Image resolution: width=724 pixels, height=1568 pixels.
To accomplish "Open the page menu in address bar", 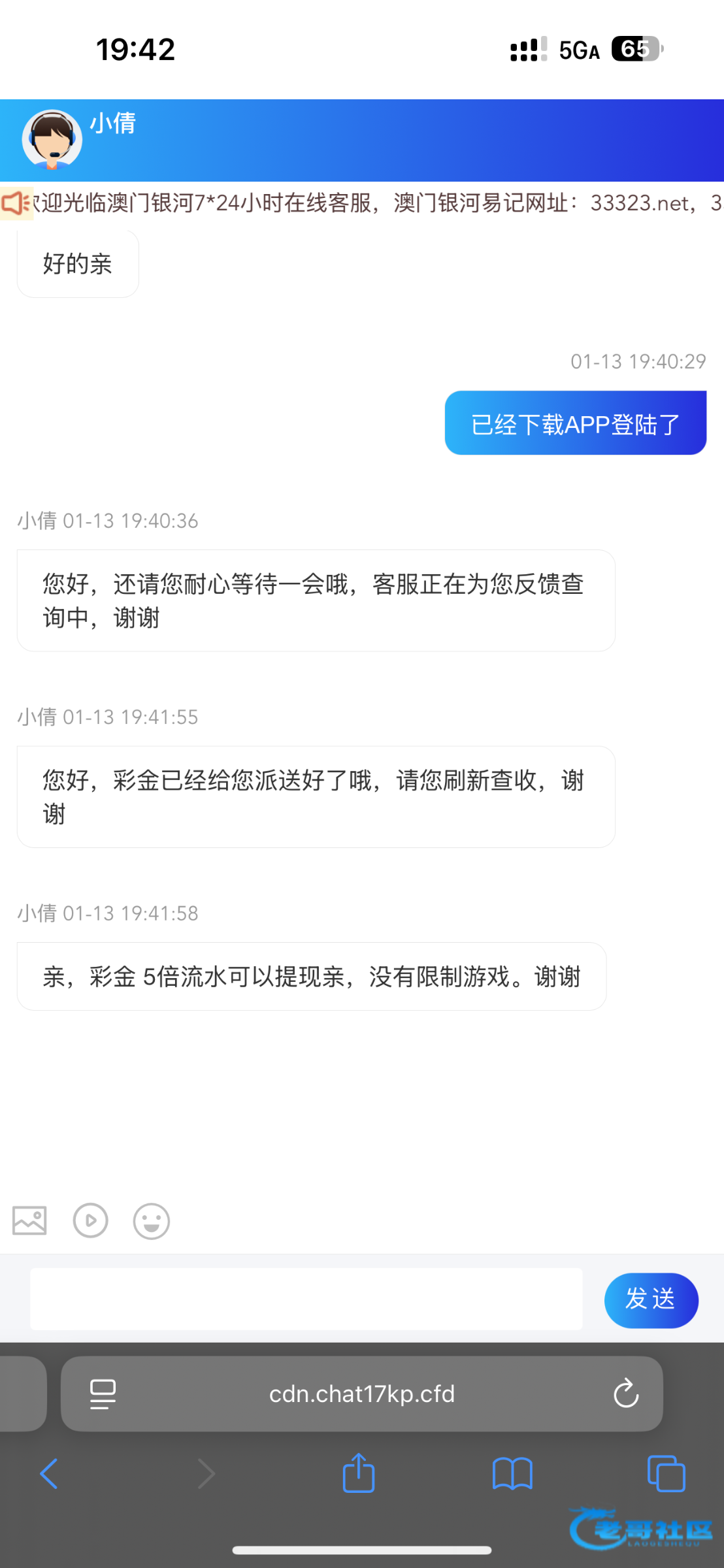I will 103,1394.
